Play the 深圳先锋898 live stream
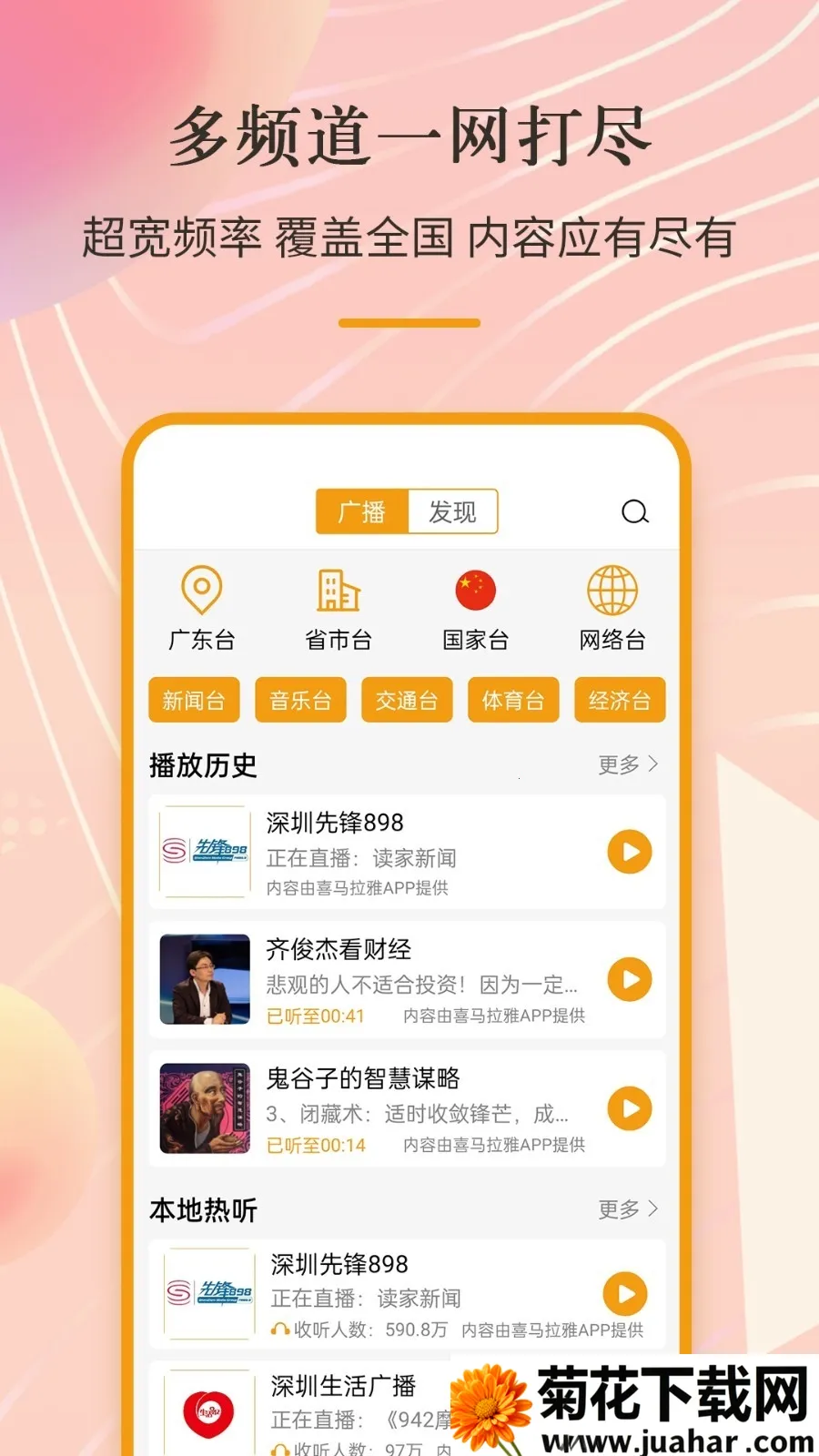 628,853
